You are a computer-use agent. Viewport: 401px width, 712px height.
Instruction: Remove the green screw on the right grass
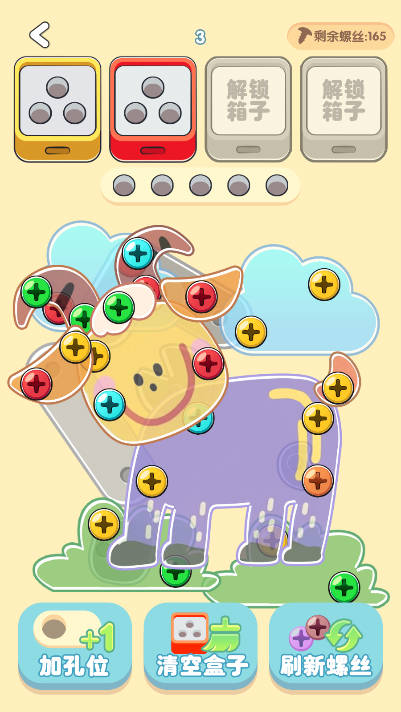344,587
